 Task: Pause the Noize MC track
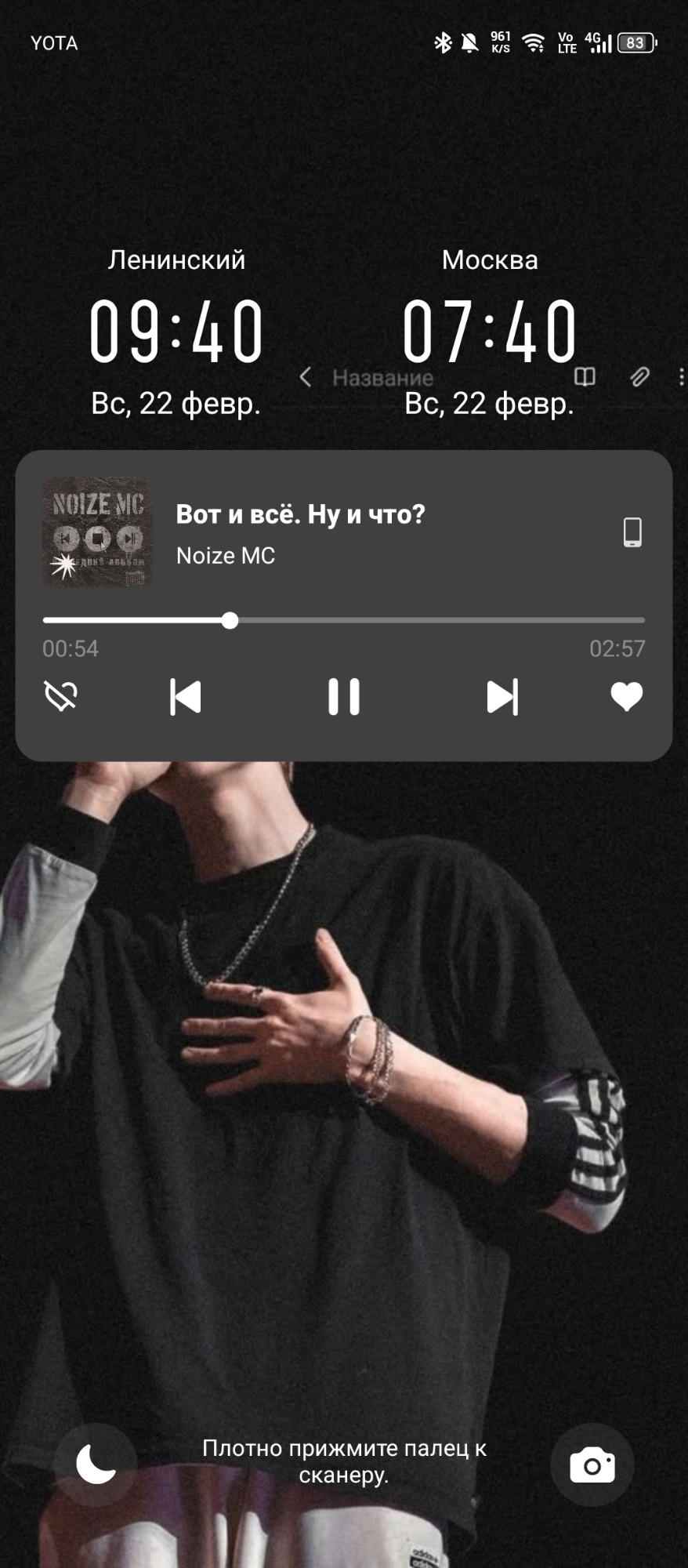(x=343, y=696)
